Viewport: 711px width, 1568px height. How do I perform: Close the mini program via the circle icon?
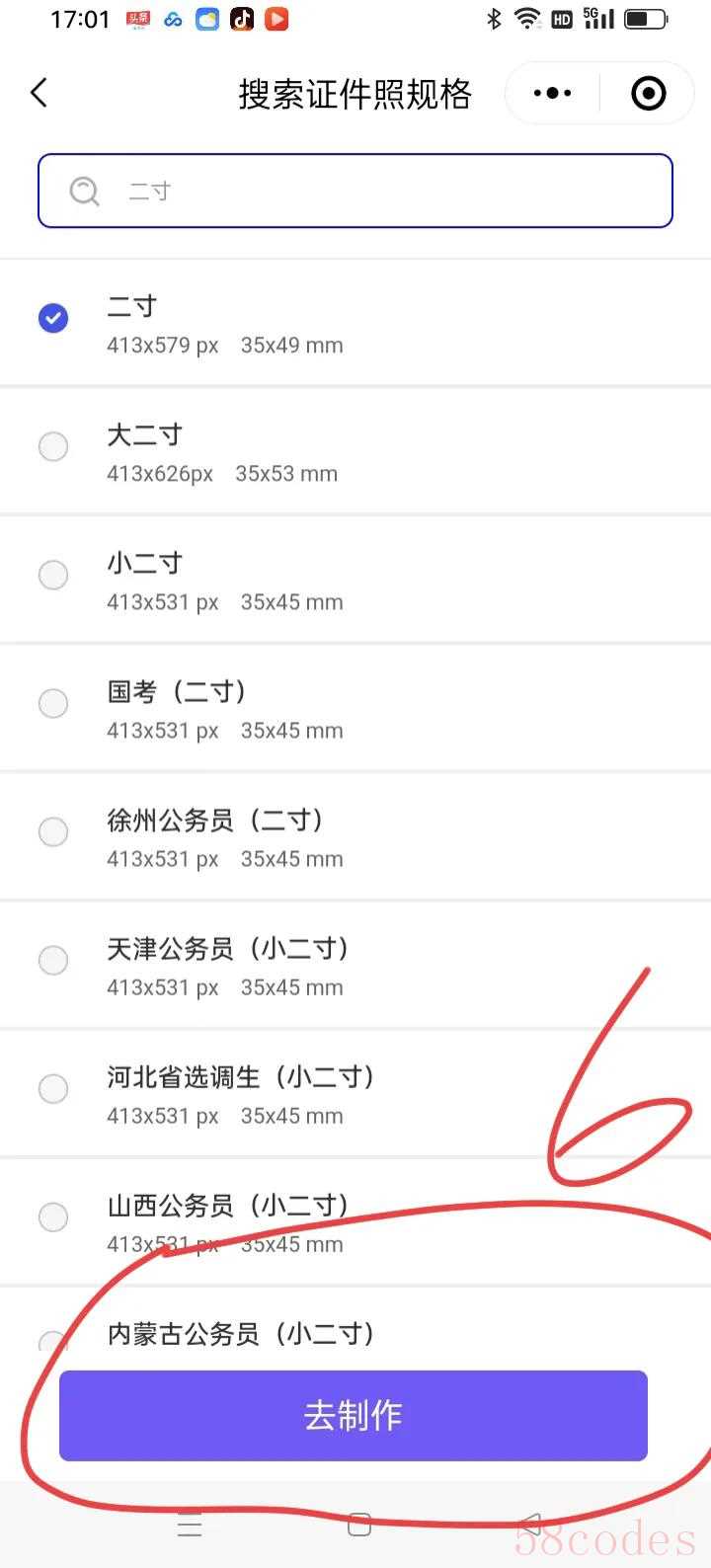(x=648, y=94)
